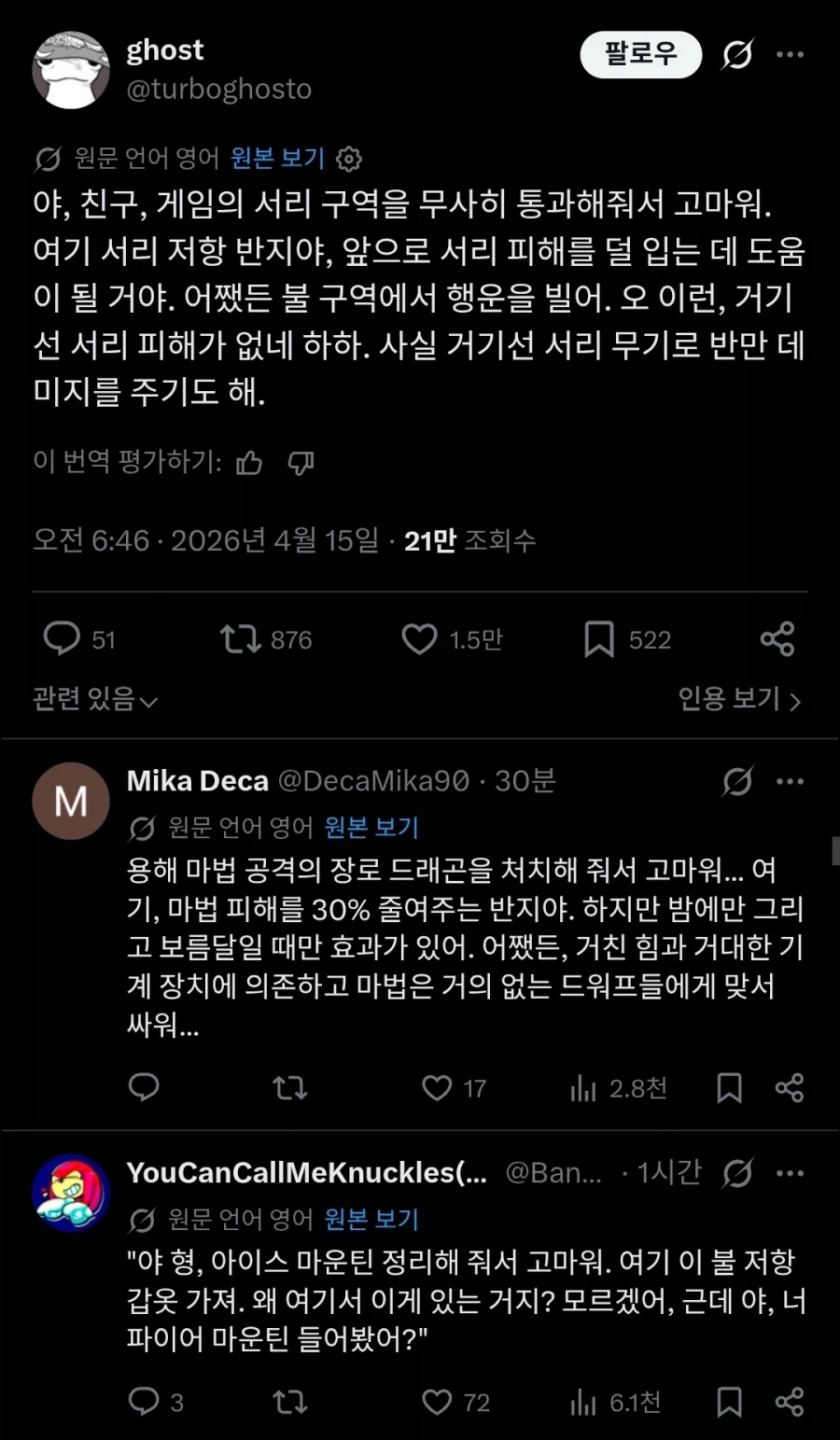Share ghost's post via the share icon

tap(777, 638)
